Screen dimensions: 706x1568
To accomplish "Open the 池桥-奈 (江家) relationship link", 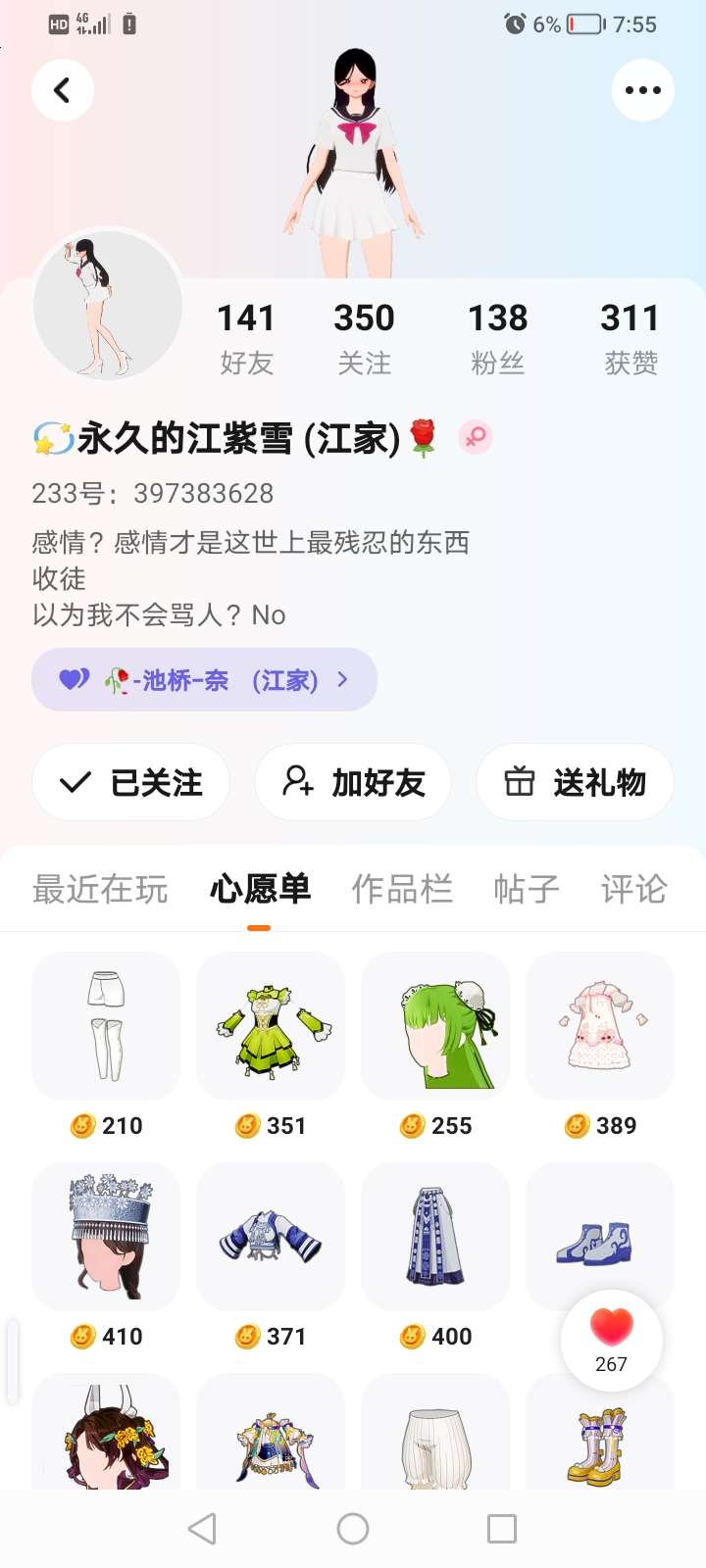I will (204, 680).
